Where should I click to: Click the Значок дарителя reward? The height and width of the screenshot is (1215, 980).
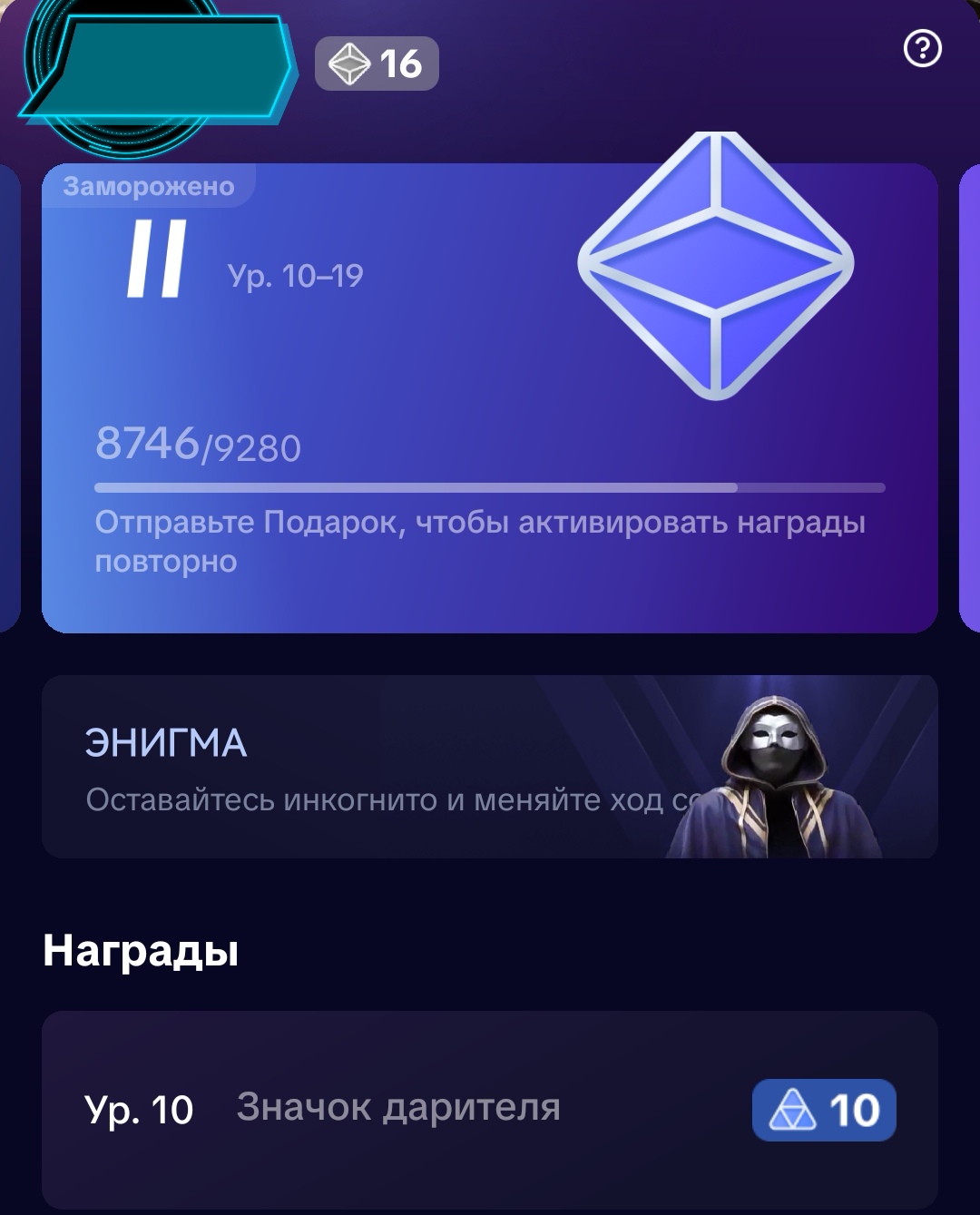(x=399, y=1105)
